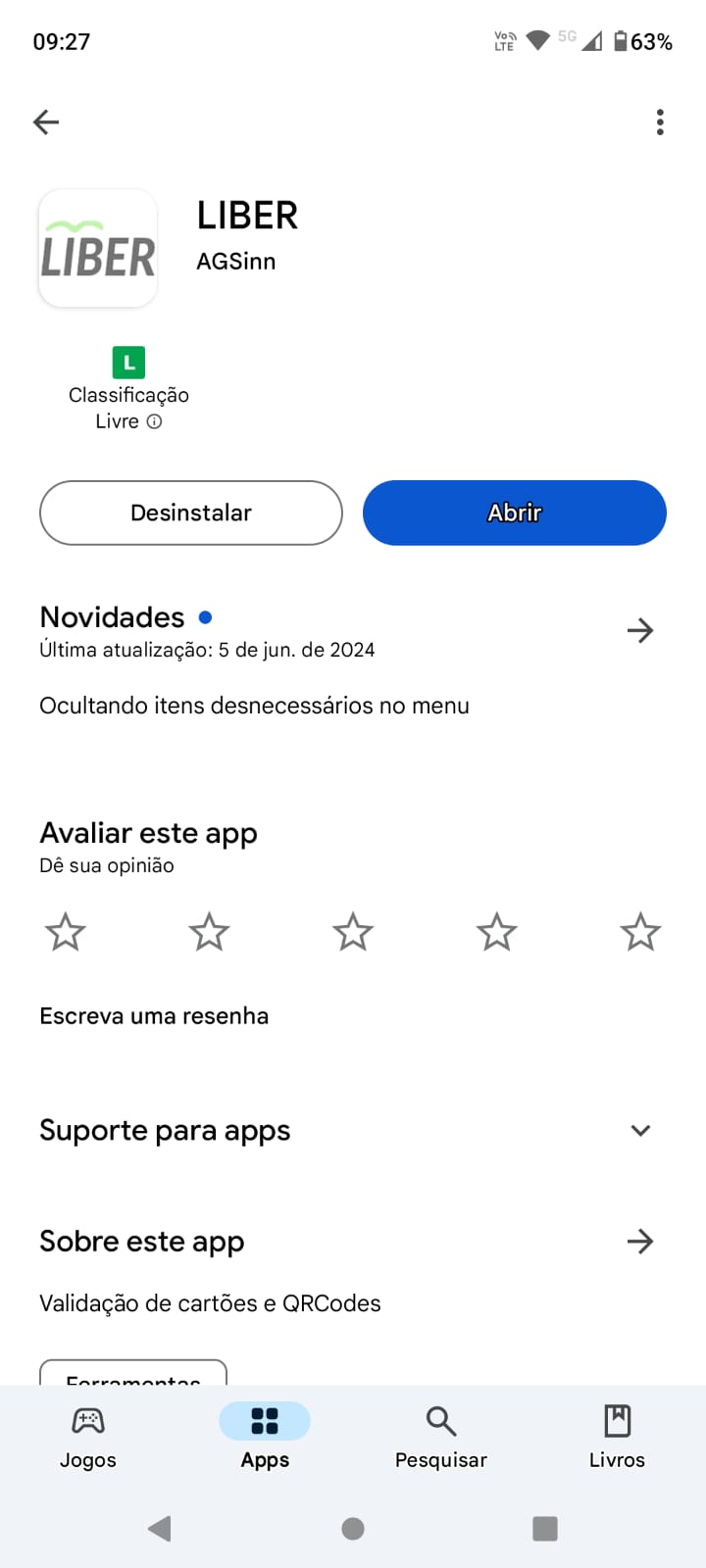Open the LIBER app with Abrir

click(x=515, y=513)
